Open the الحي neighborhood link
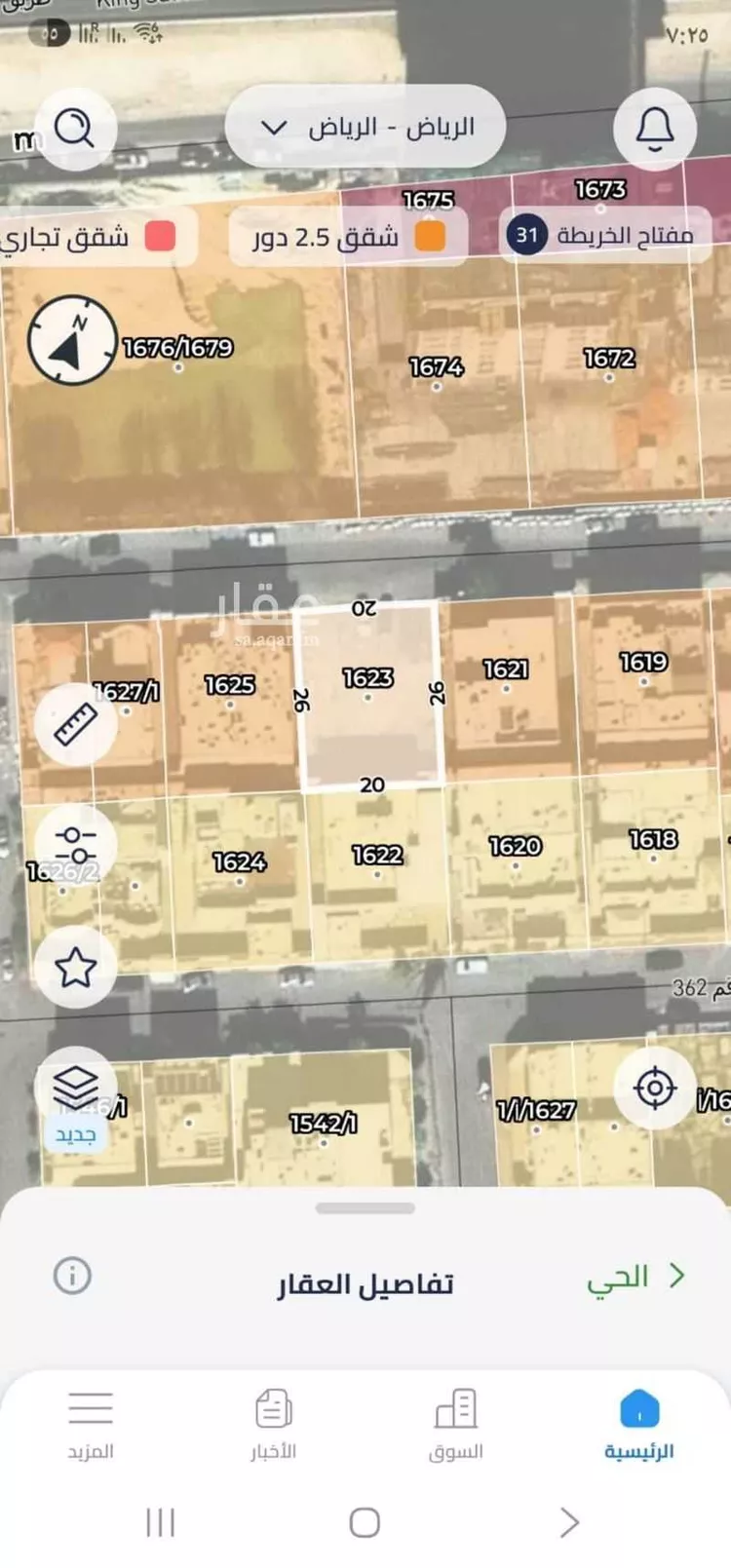 (635, 1277)
